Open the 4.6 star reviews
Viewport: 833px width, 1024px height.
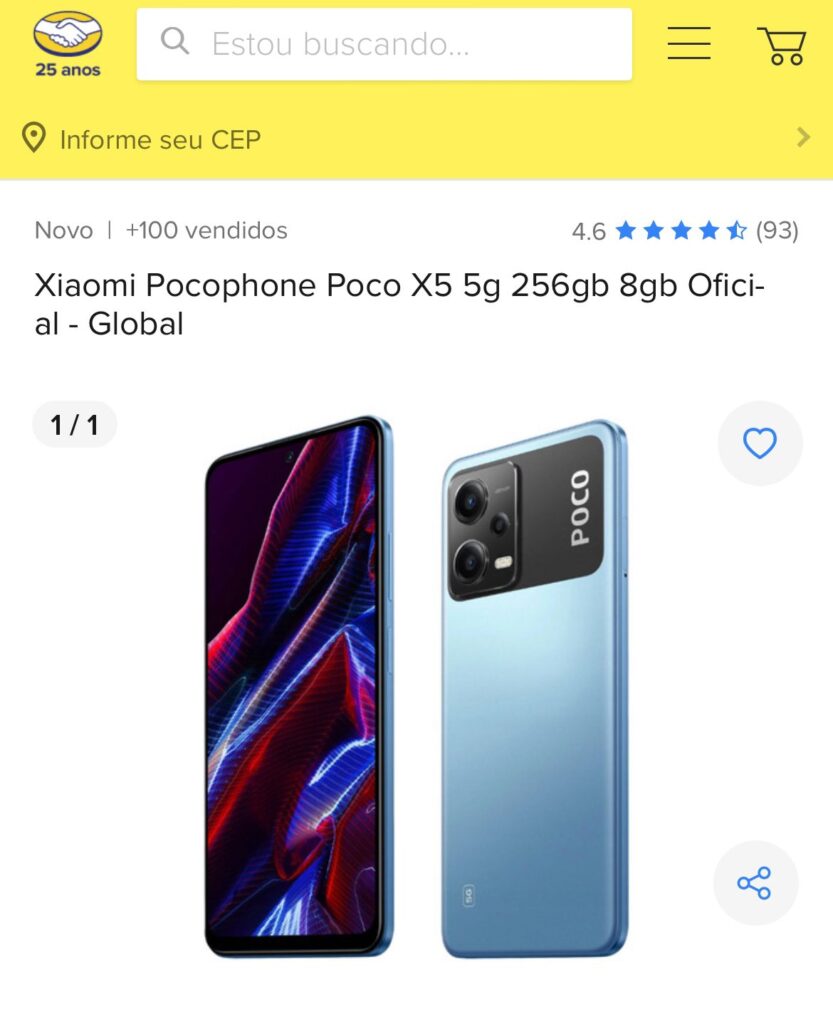(x=684, y=231)
